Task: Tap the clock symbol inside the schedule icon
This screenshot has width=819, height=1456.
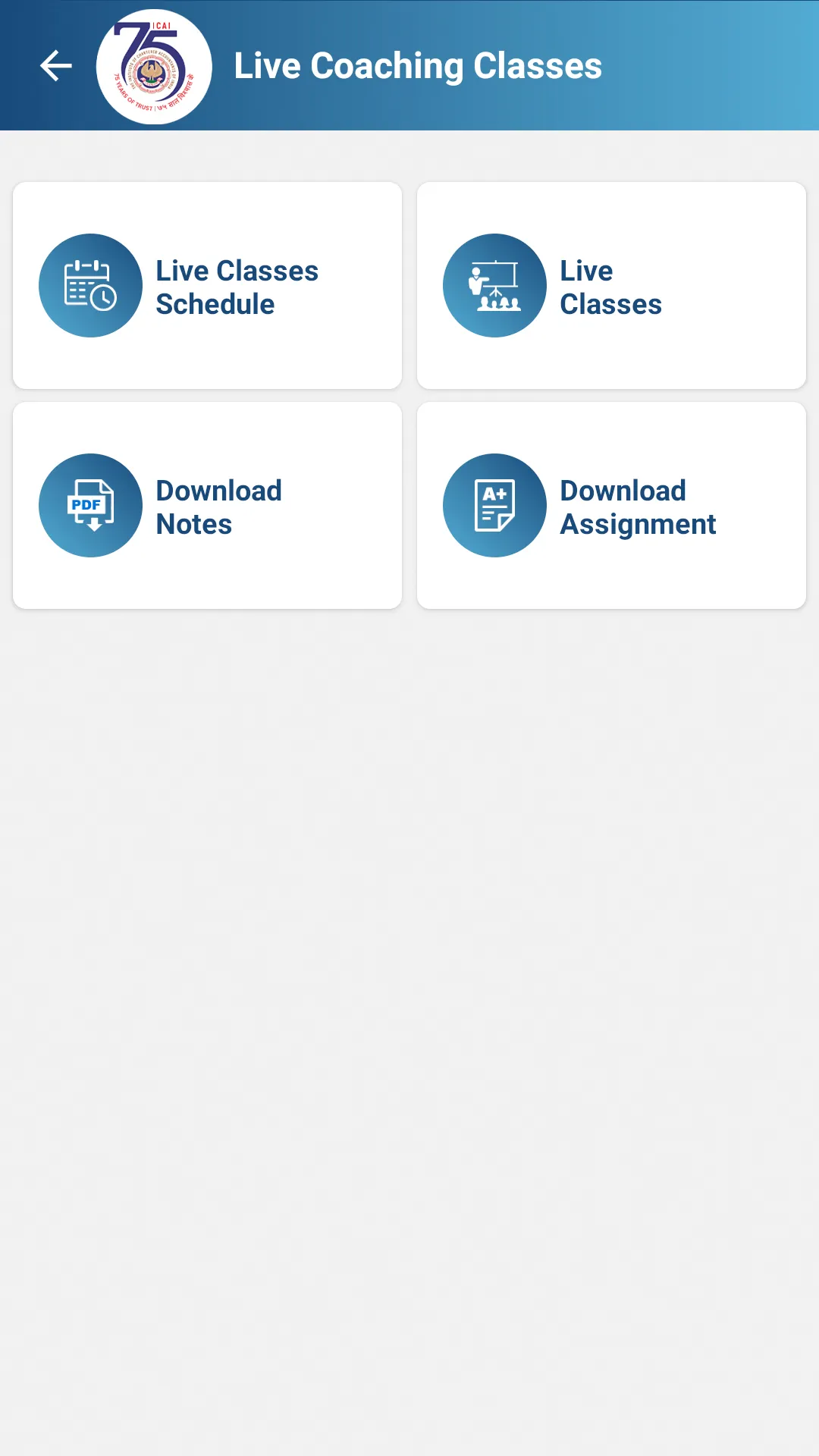Action: coord(105,299)
